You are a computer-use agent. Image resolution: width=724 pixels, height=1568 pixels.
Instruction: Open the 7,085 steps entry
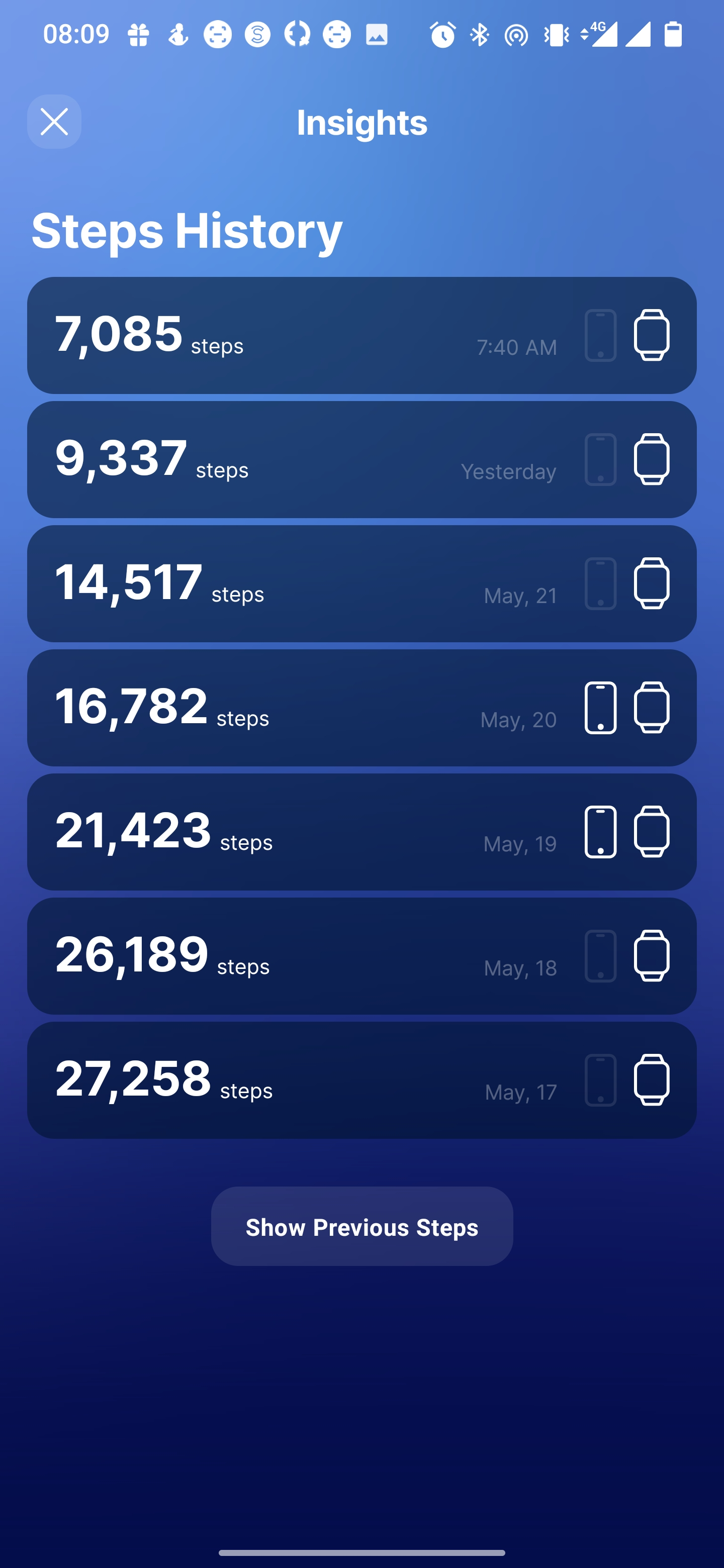(361, 335)
